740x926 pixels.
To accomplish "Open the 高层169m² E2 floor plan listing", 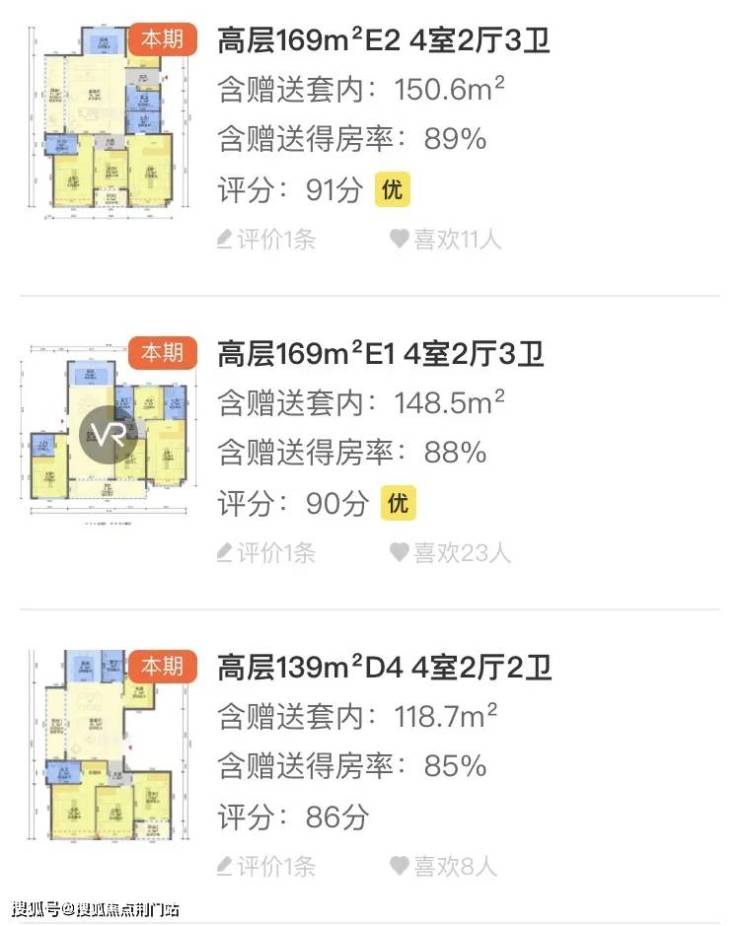I will [x=383, y=41].
